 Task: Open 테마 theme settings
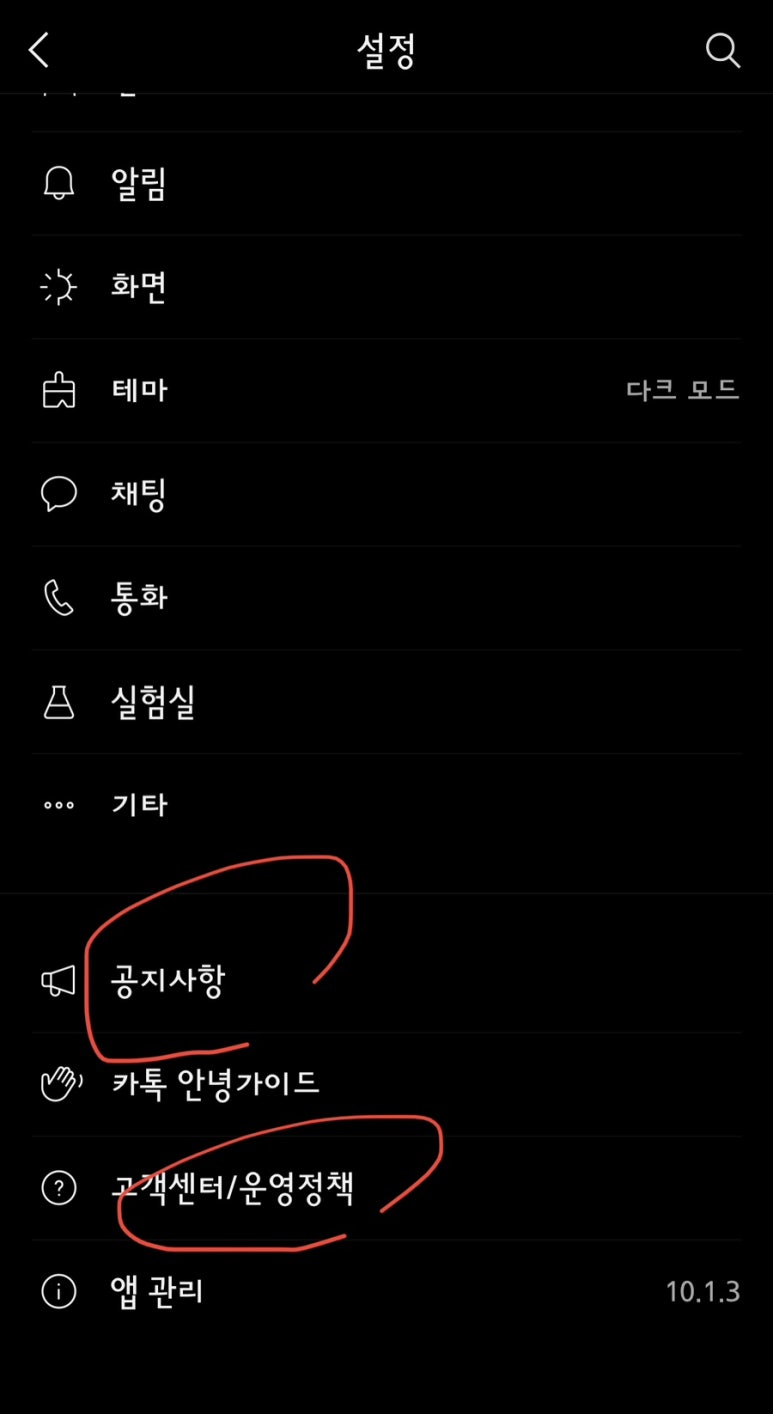386,391
